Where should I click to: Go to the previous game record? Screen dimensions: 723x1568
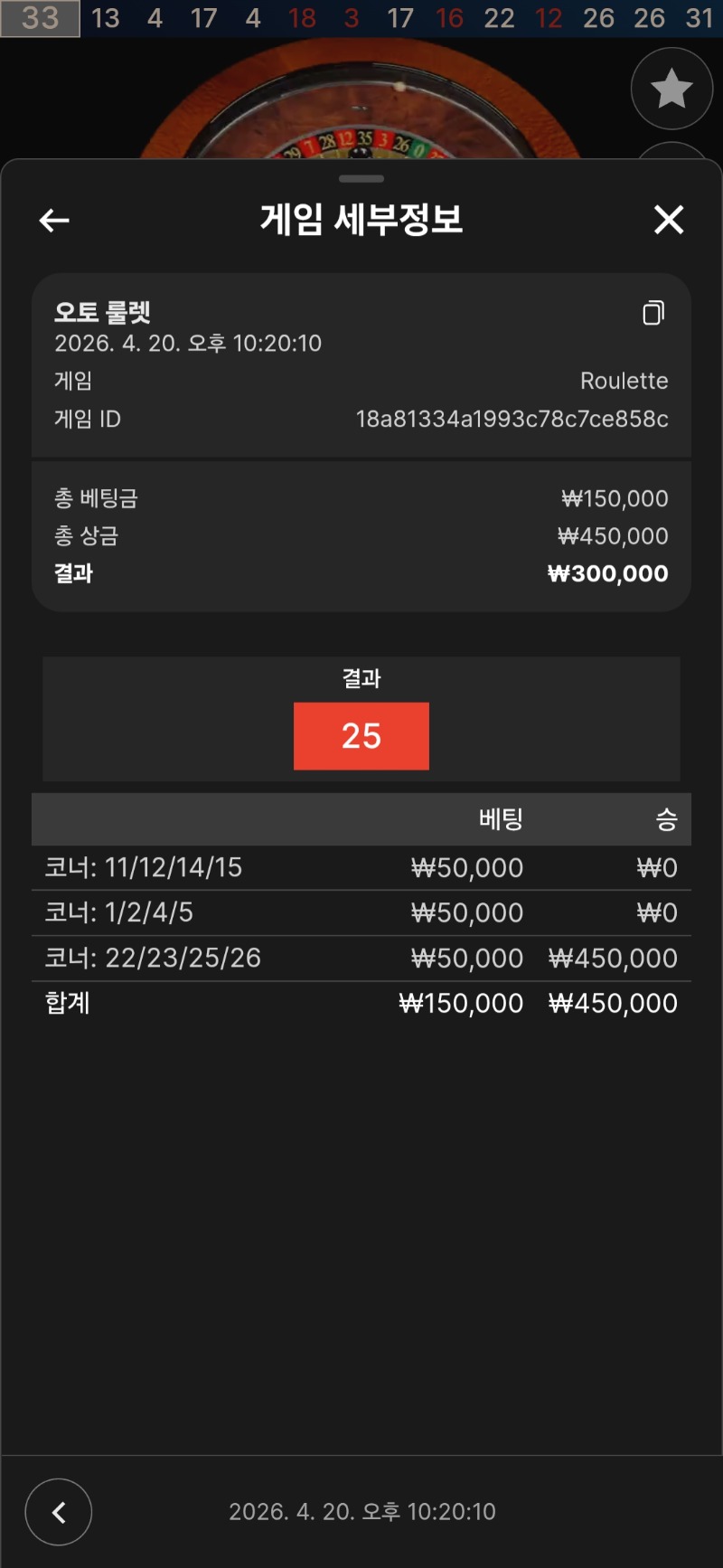tap(59, 1512)
